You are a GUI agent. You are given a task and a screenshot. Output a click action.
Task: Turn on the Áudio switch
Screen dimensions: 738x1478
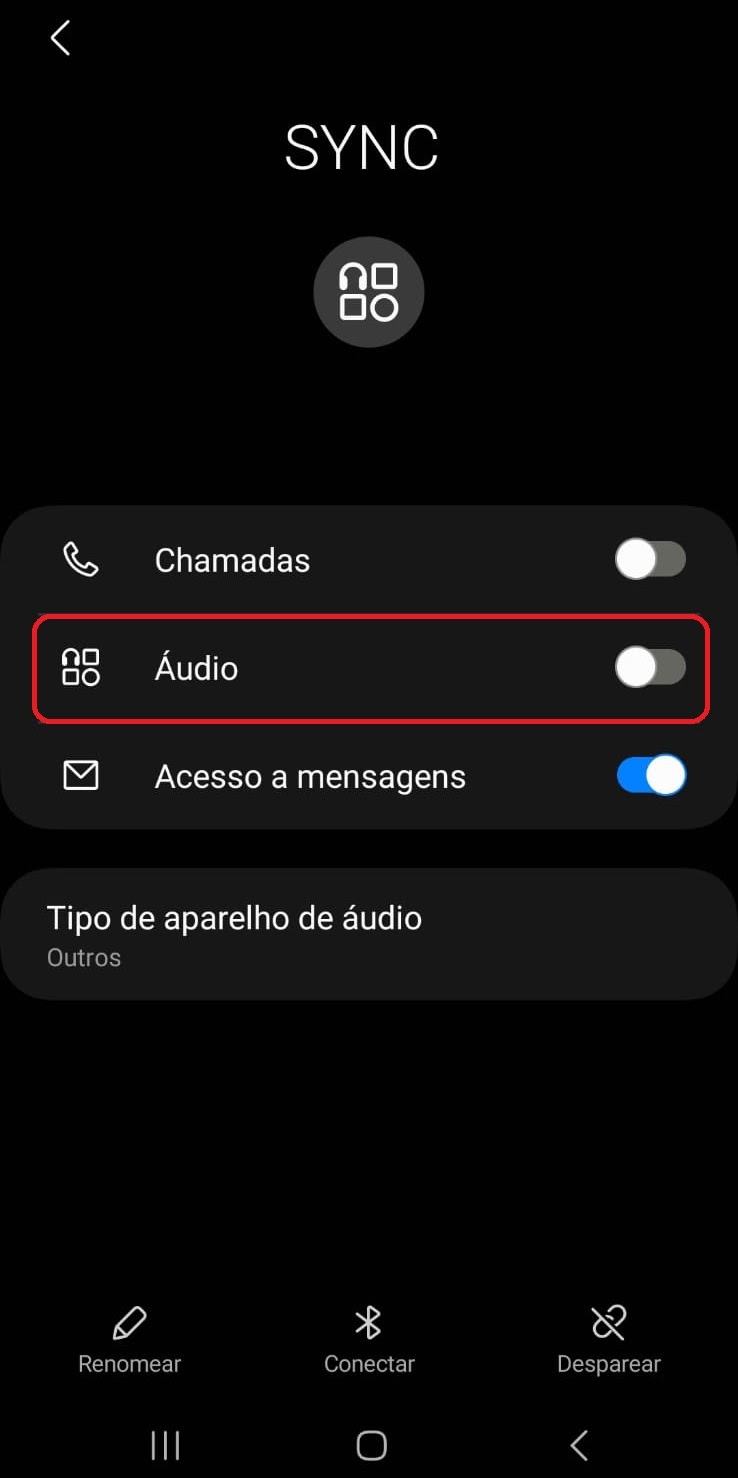[x=650, y=667]
